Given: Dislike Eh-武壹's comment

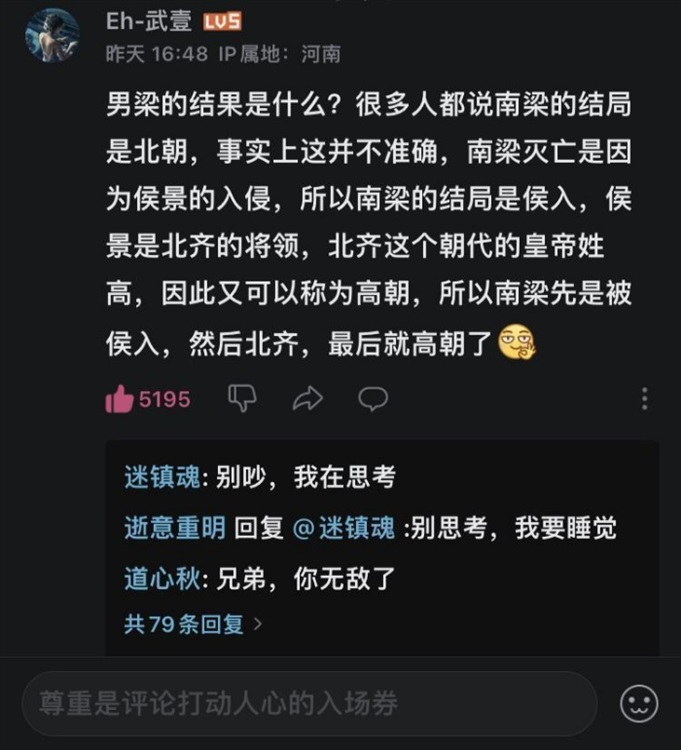Looking at the screenshot, I should click(242, 398).
